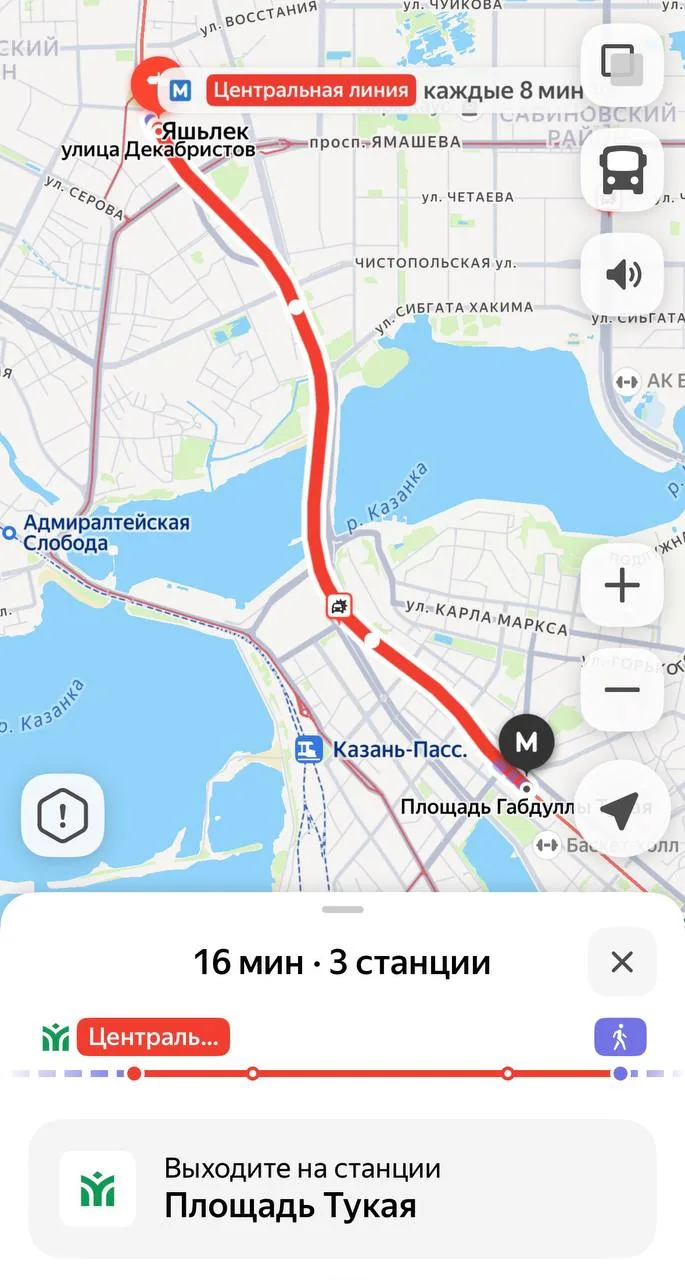Expand the bottom sheet via the handle
Viewport: 685px width, 1280px height.
point(343,909)
